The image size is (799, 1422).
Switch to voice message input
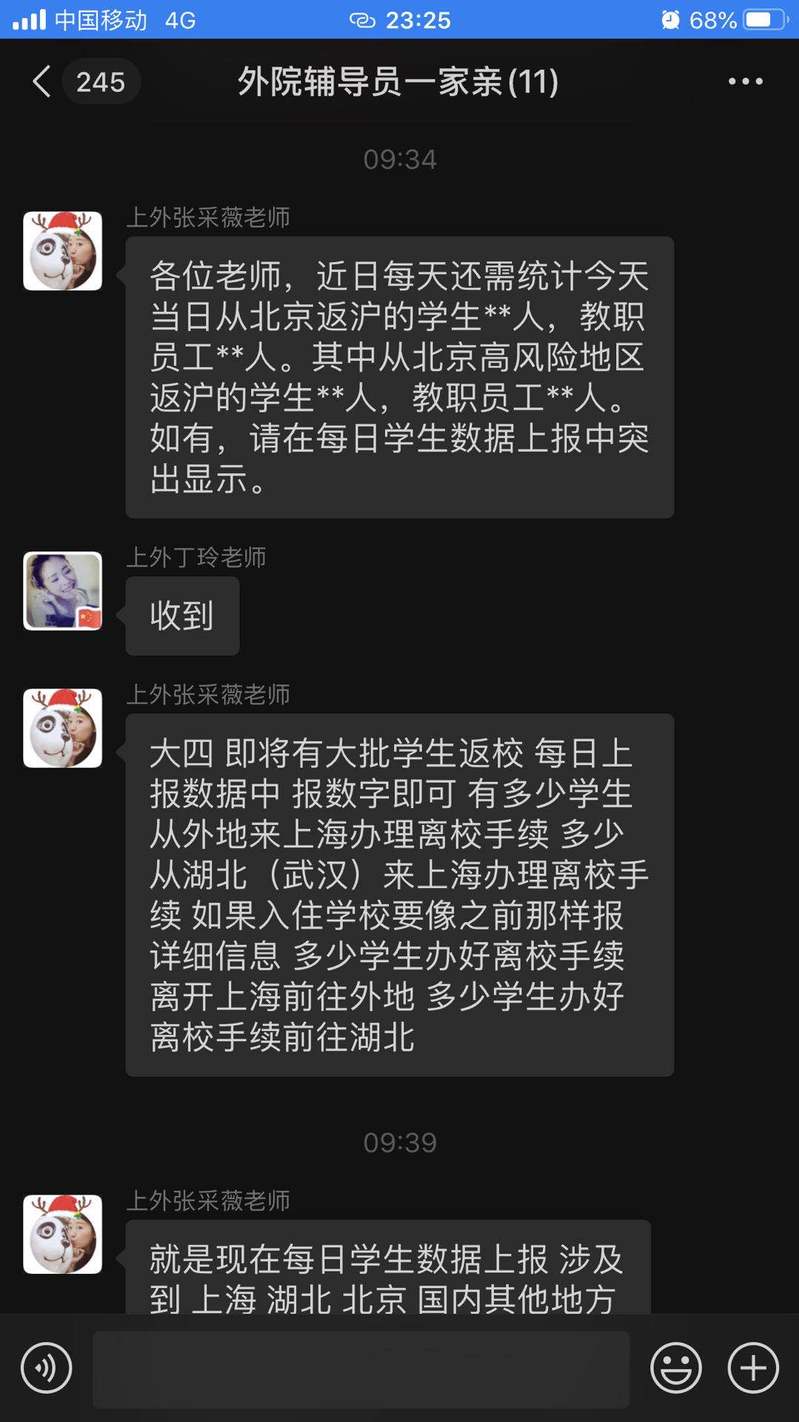click(46, 1368)
